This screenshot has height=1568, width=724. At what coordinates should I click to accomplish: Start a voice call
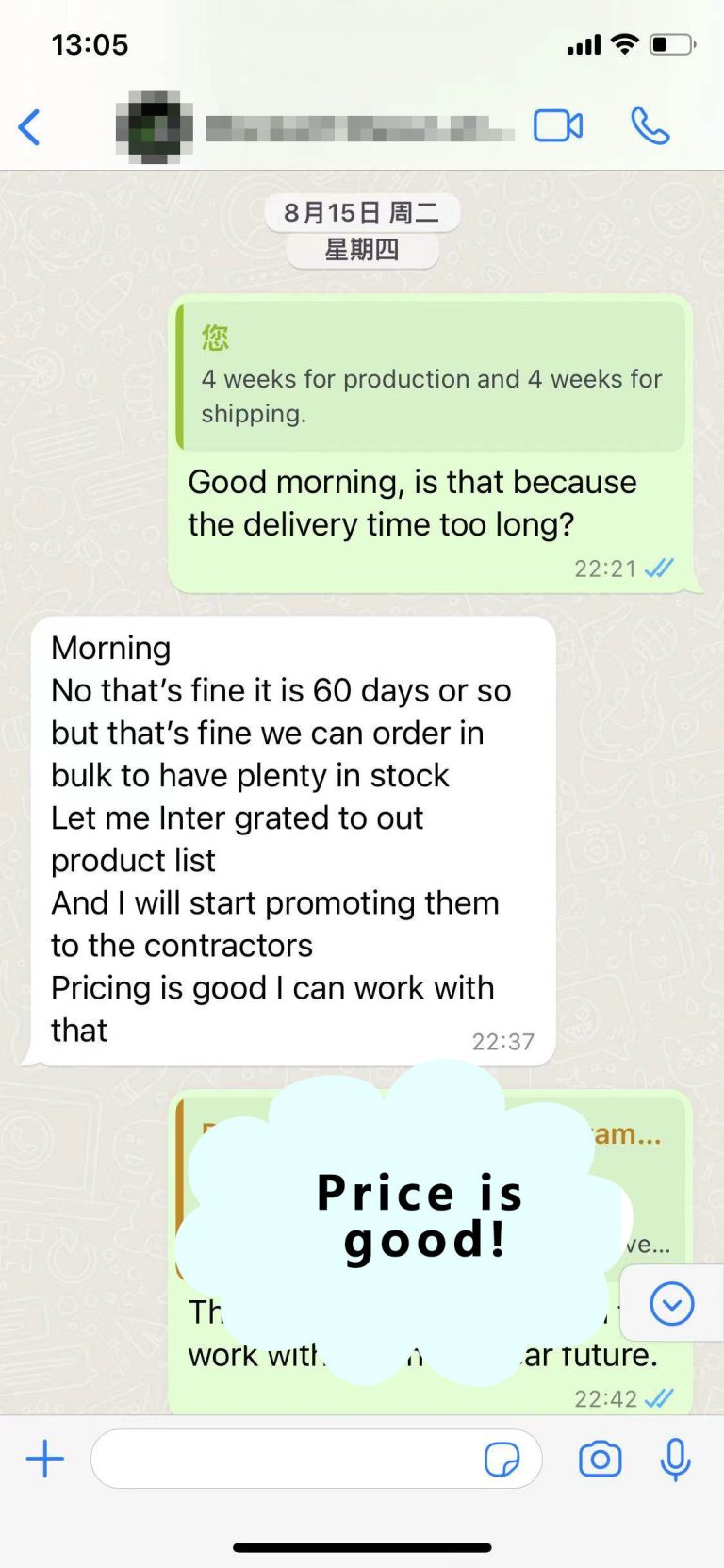(650, 126)
